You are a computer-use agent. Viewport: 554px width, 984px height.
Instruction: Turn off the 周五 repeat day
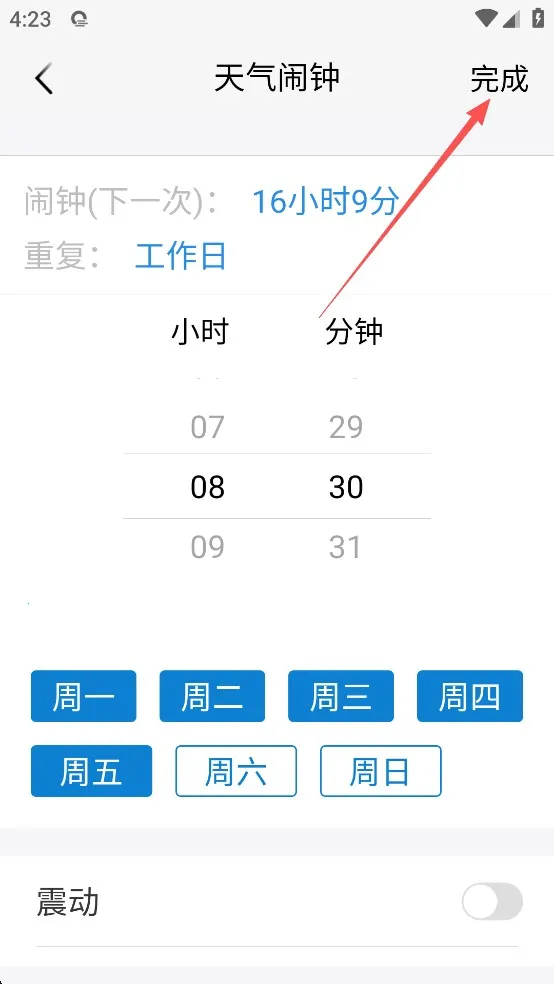tap(92, 771)
